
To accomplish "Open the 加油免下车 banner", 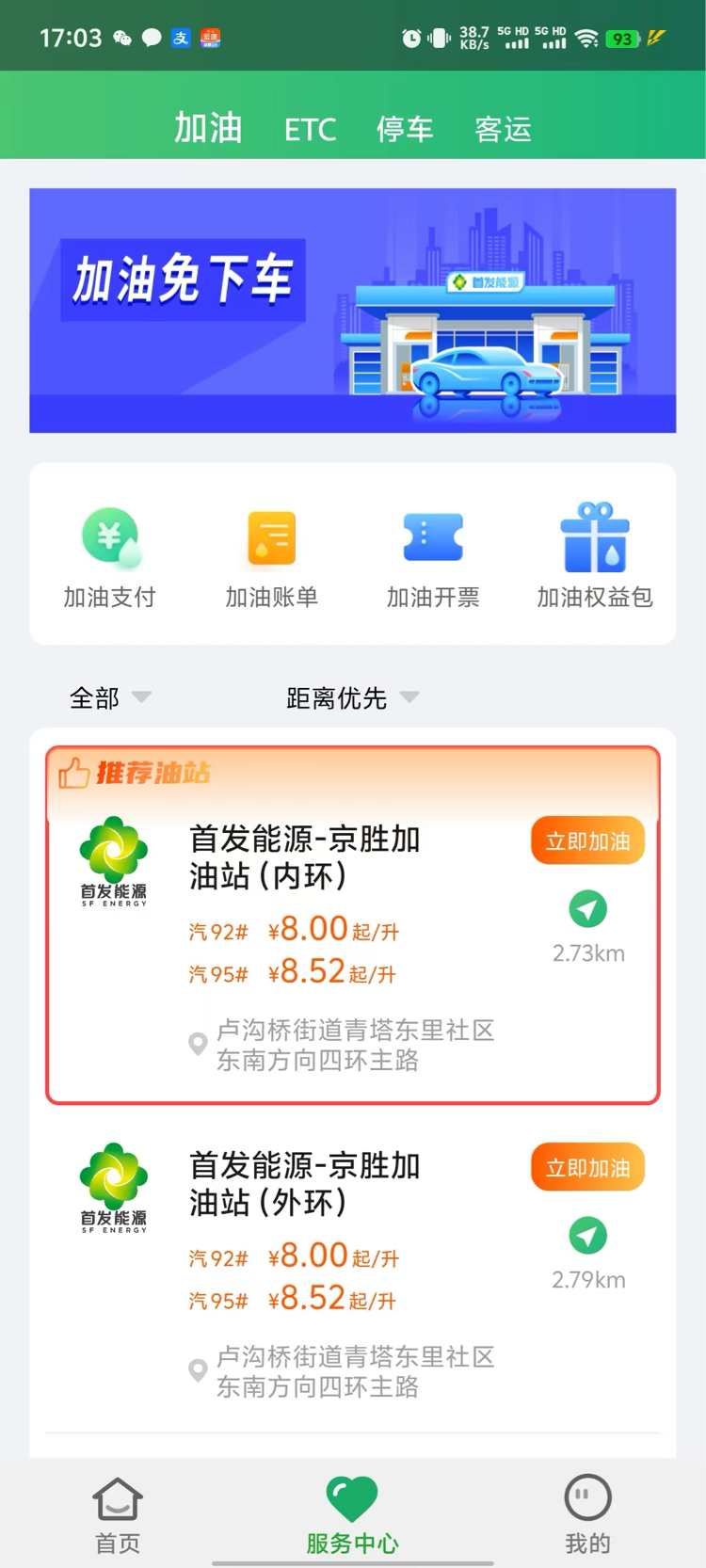I will 352,311.
